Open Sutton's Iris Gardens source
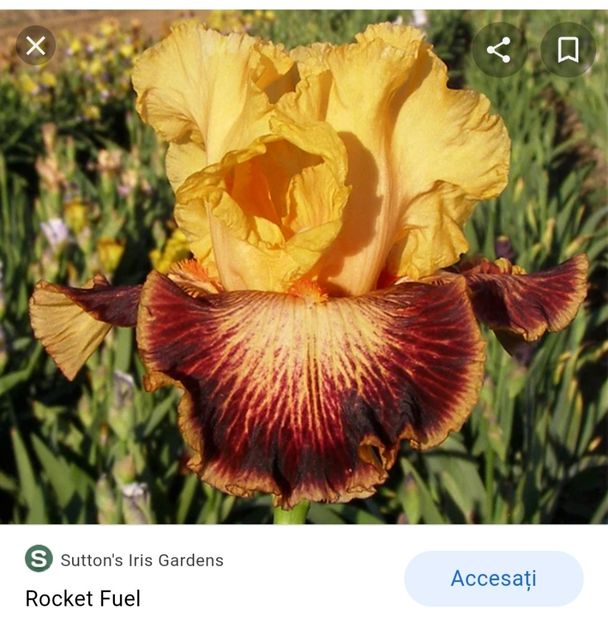Screen dimensions: 608x622 141,560
